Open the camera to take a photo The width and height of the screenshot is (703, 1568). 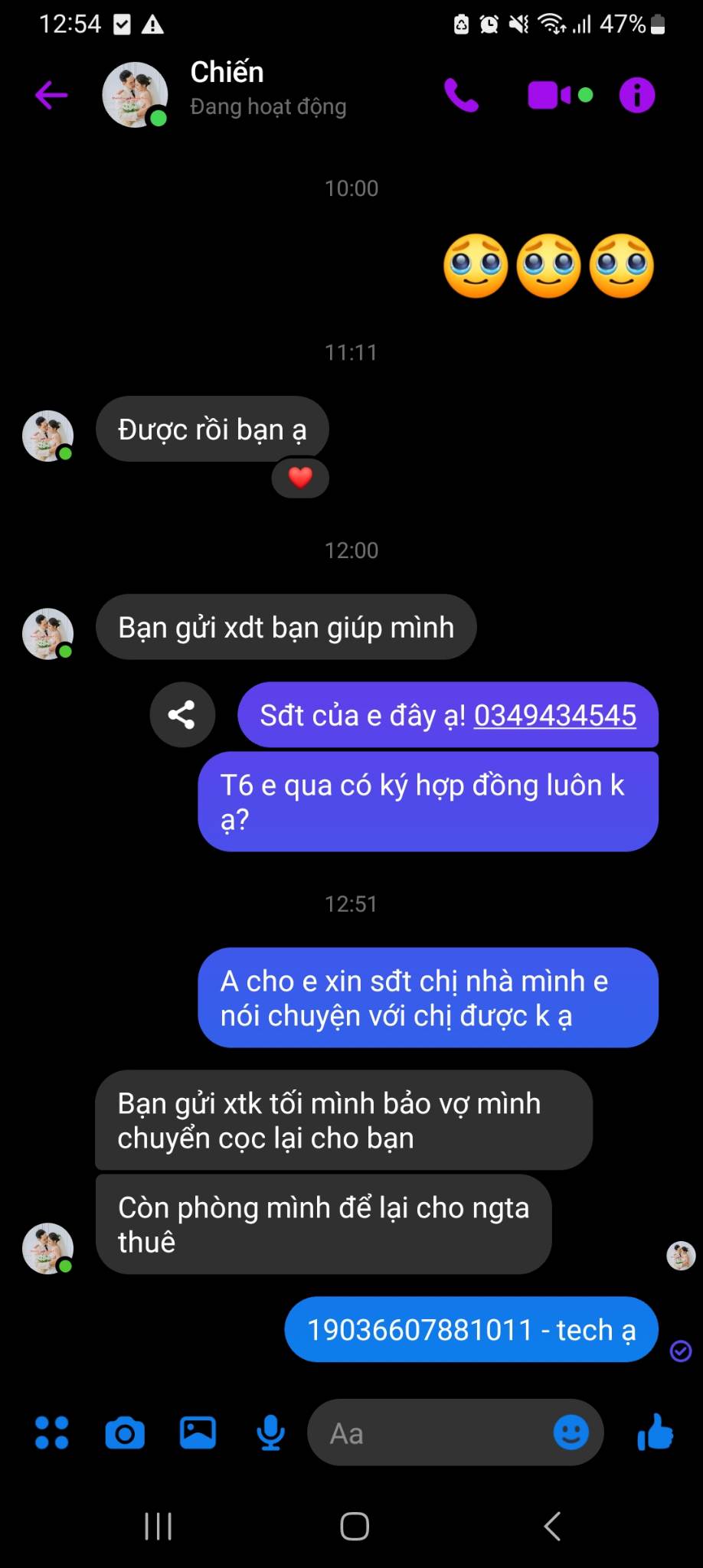(x=125, y=1432)
